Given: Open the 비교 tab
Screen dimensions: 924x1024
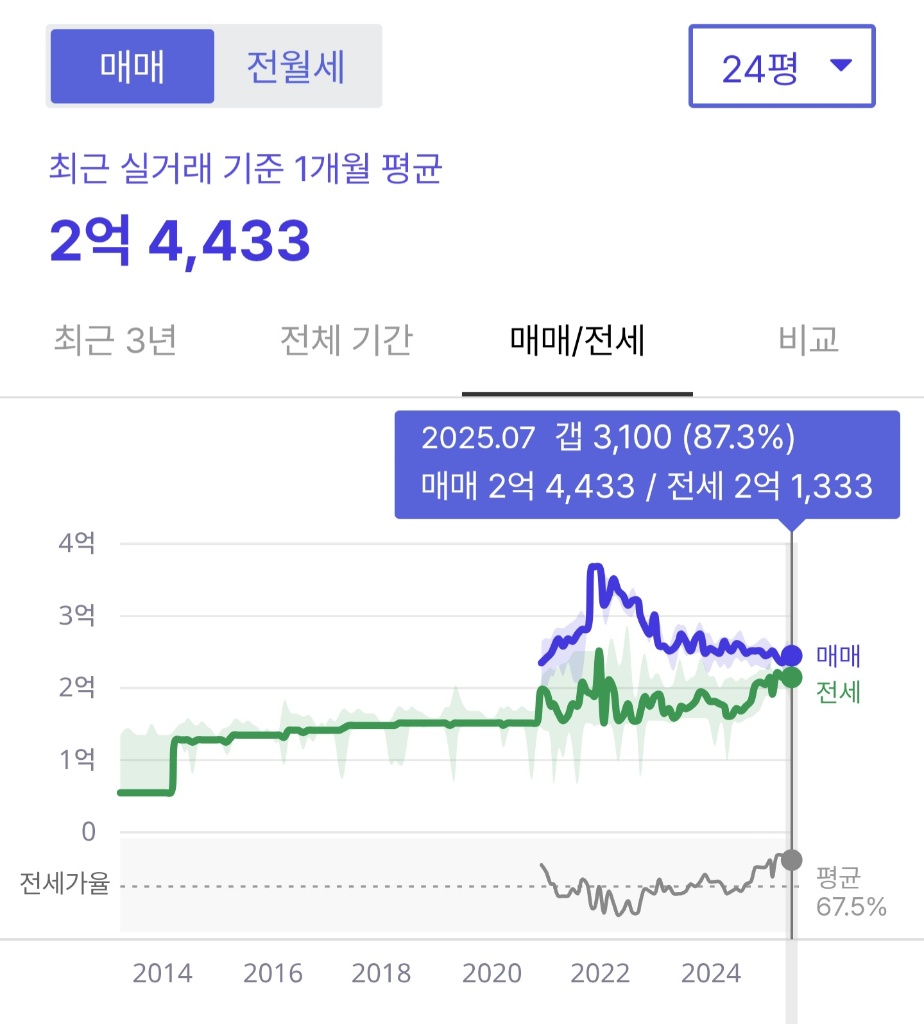Looking at the screenshot, I should pyautogui.click(x=808, y=340).
